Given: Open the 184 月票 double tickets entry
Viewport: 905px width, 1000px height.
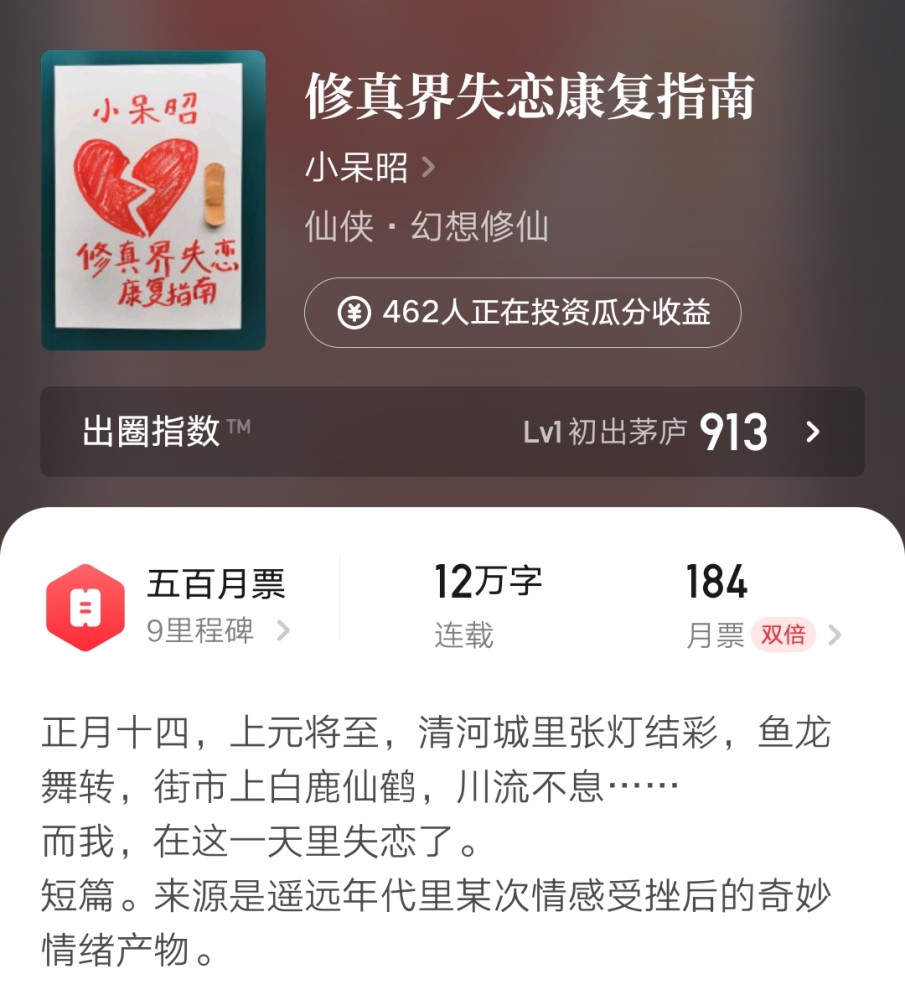Looking at the screenshot, I should (x=762, y=607).
